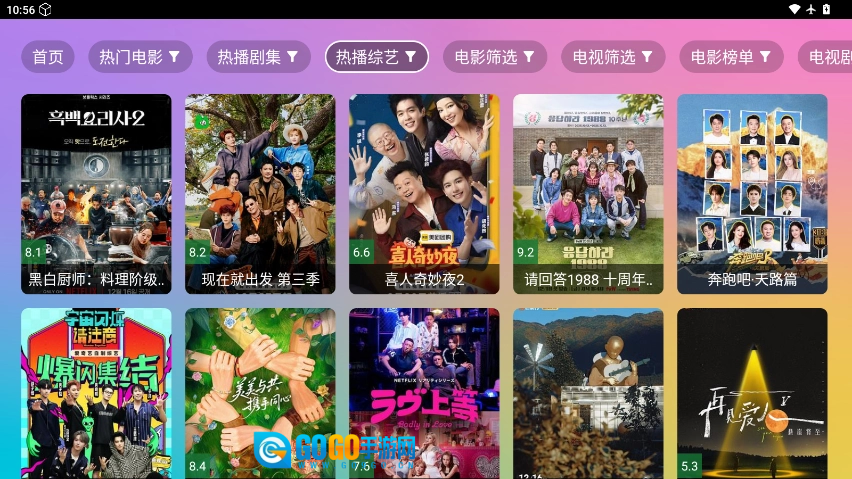Select the 热播剧集 tab
Image resolution: width=852 pixels, height=479 pixels.
258,57
